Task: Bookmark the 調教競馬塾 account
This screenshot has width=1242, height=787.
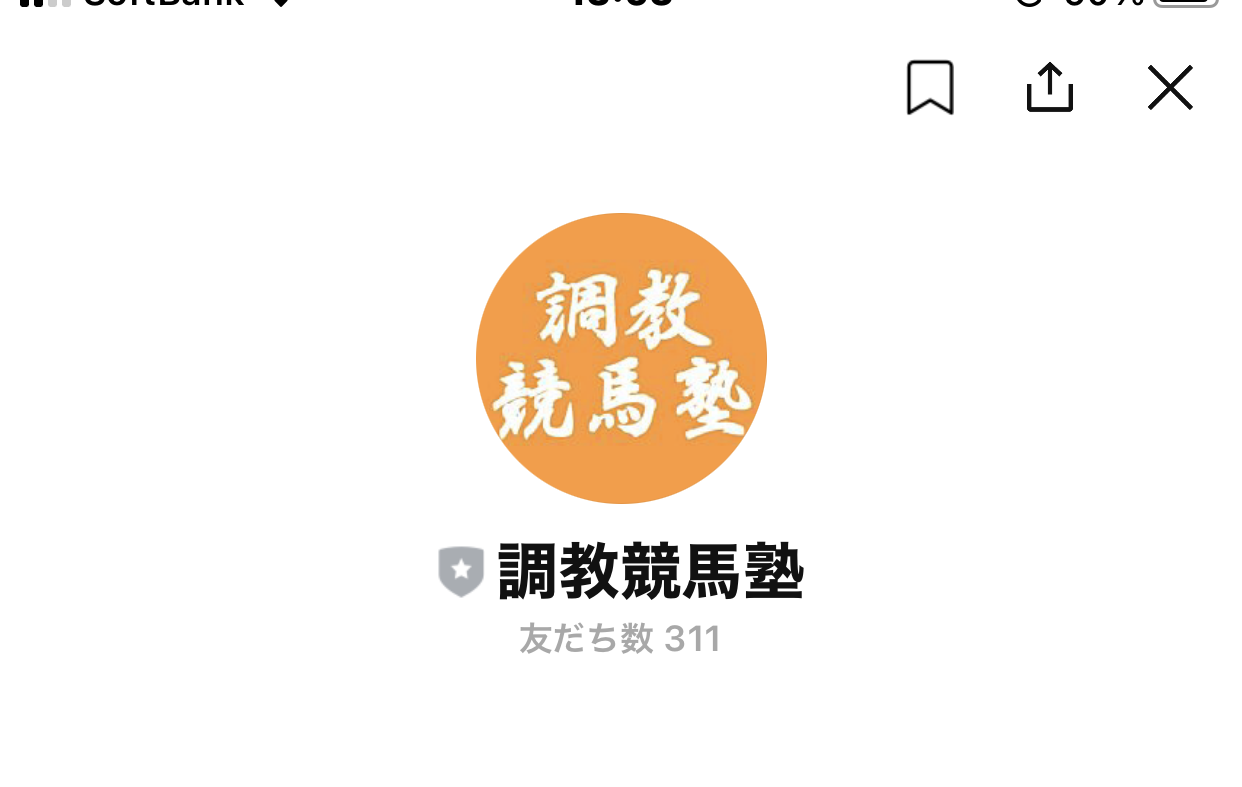Action: (x=930, y=88)
